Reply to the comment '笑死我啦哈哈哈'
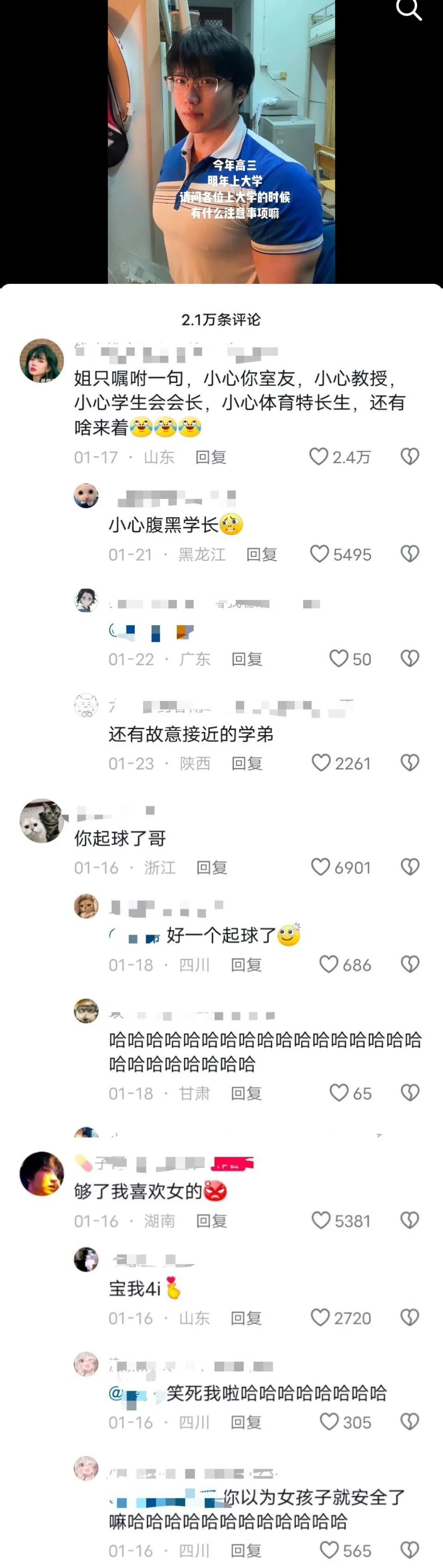Image resolution: width=443 pixels, height=1568 pixels. point(246,1422)
